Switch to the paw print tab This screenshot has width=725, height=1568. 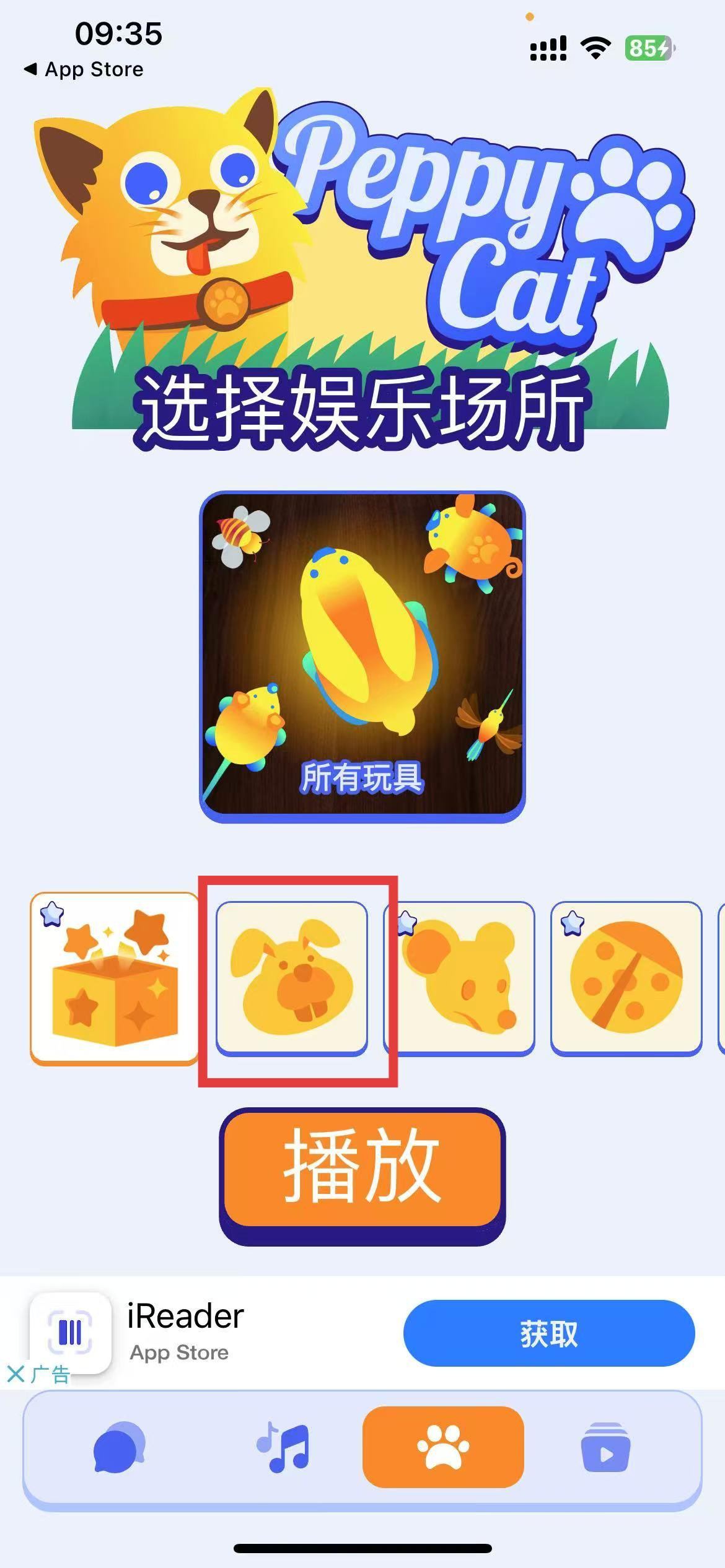point(443,1447)
